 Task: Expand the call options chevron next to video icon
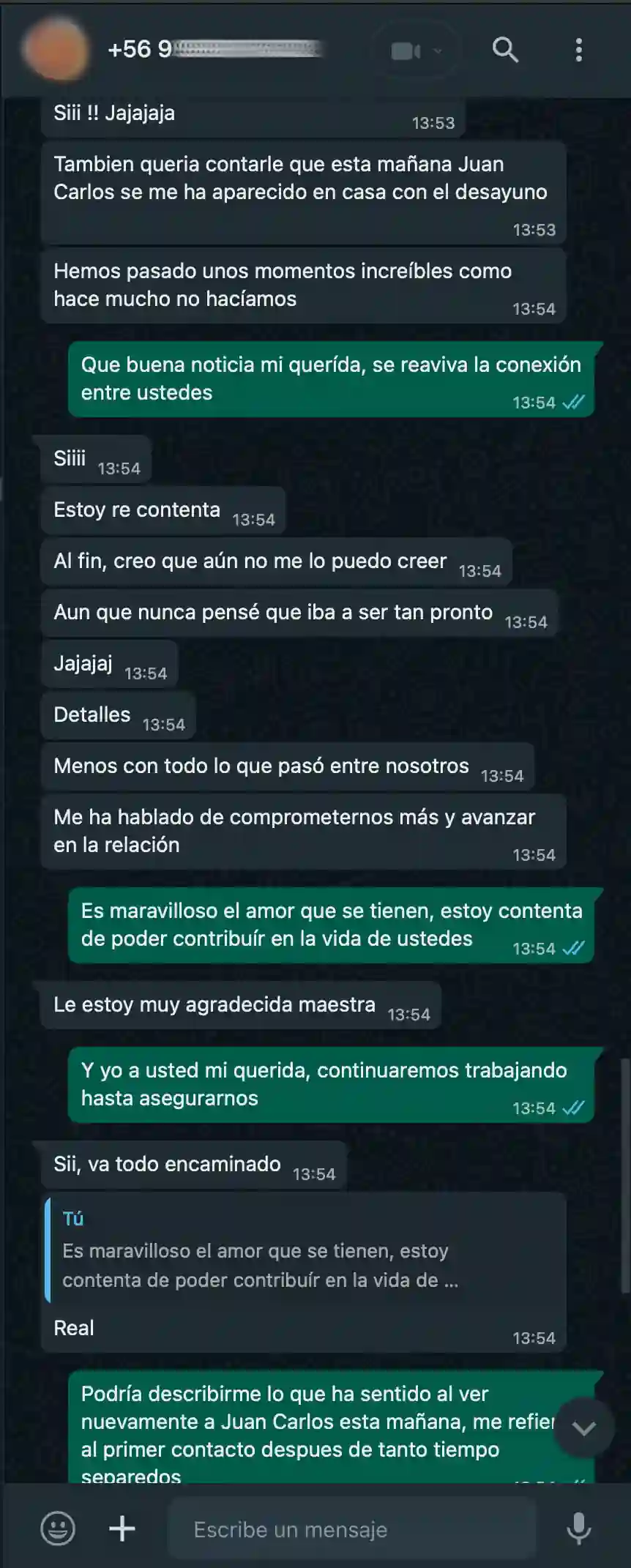[x=438, y=53]
